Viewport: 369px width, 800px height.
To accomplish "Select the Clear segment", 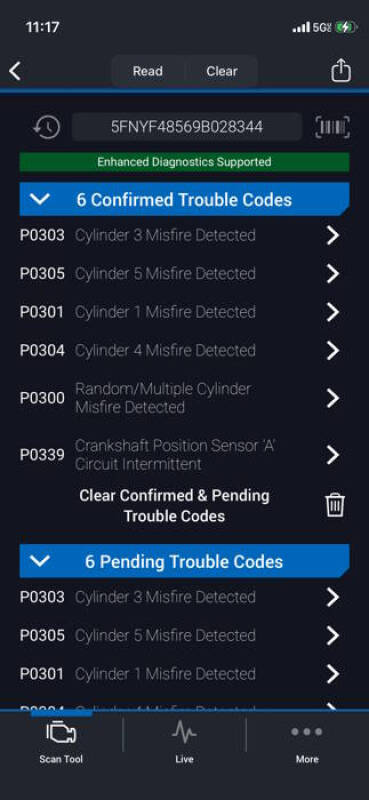I will [x=222, y=71].
